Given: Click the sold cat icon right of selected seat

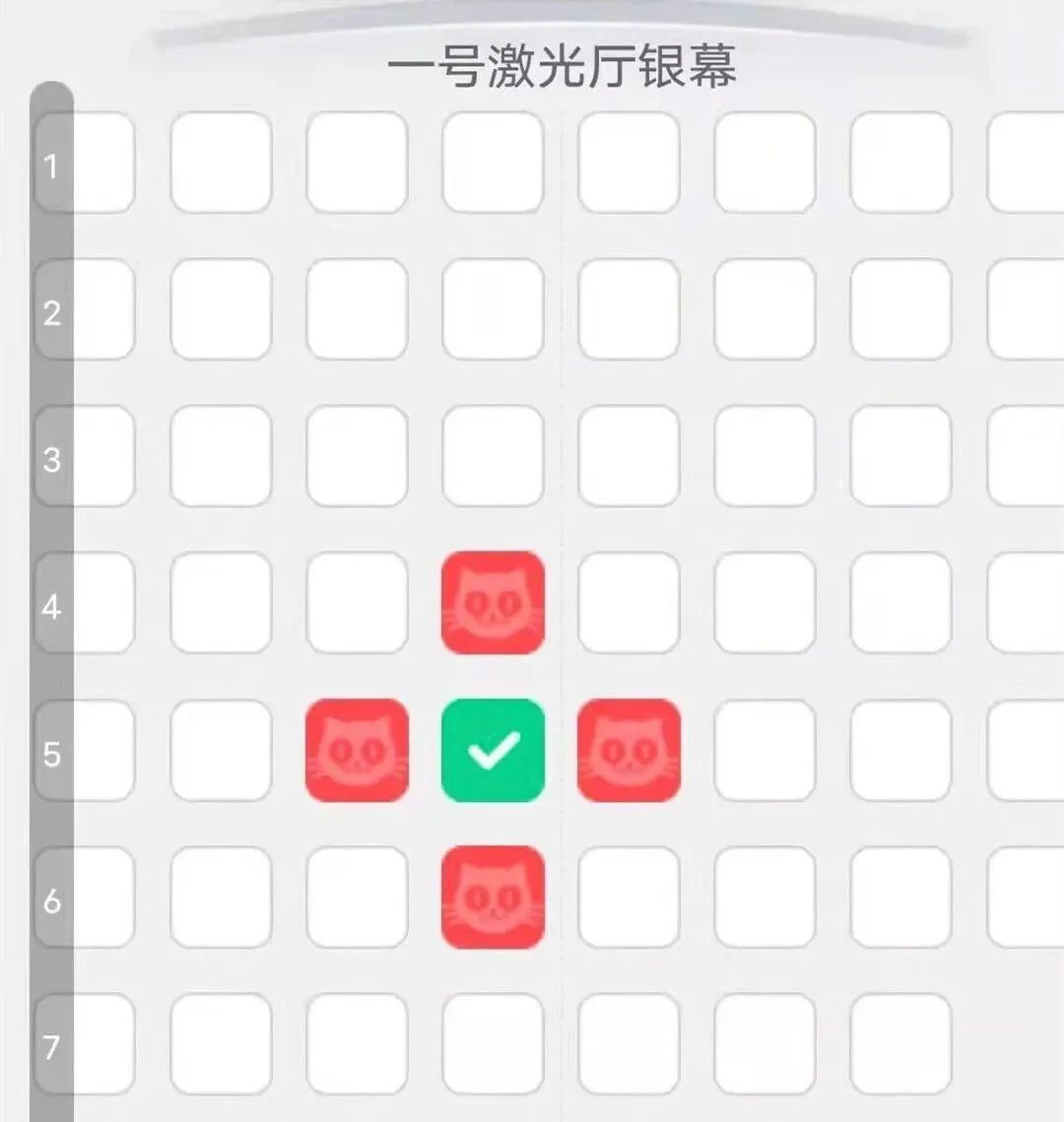Looking at the screenshot, I should pyautogui.click(x=630, y=751).
